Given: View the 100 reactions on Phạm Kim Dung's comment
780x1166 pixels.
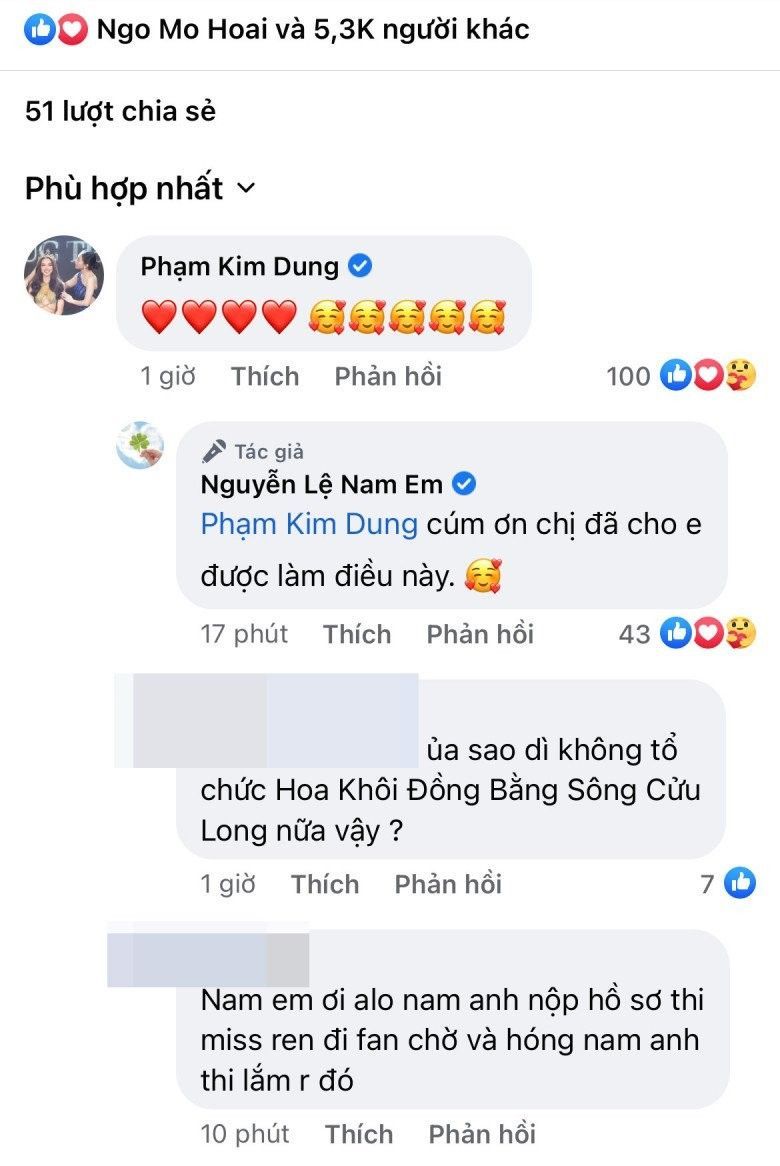Looking at the screenshot, I should [x=682, y=376].
